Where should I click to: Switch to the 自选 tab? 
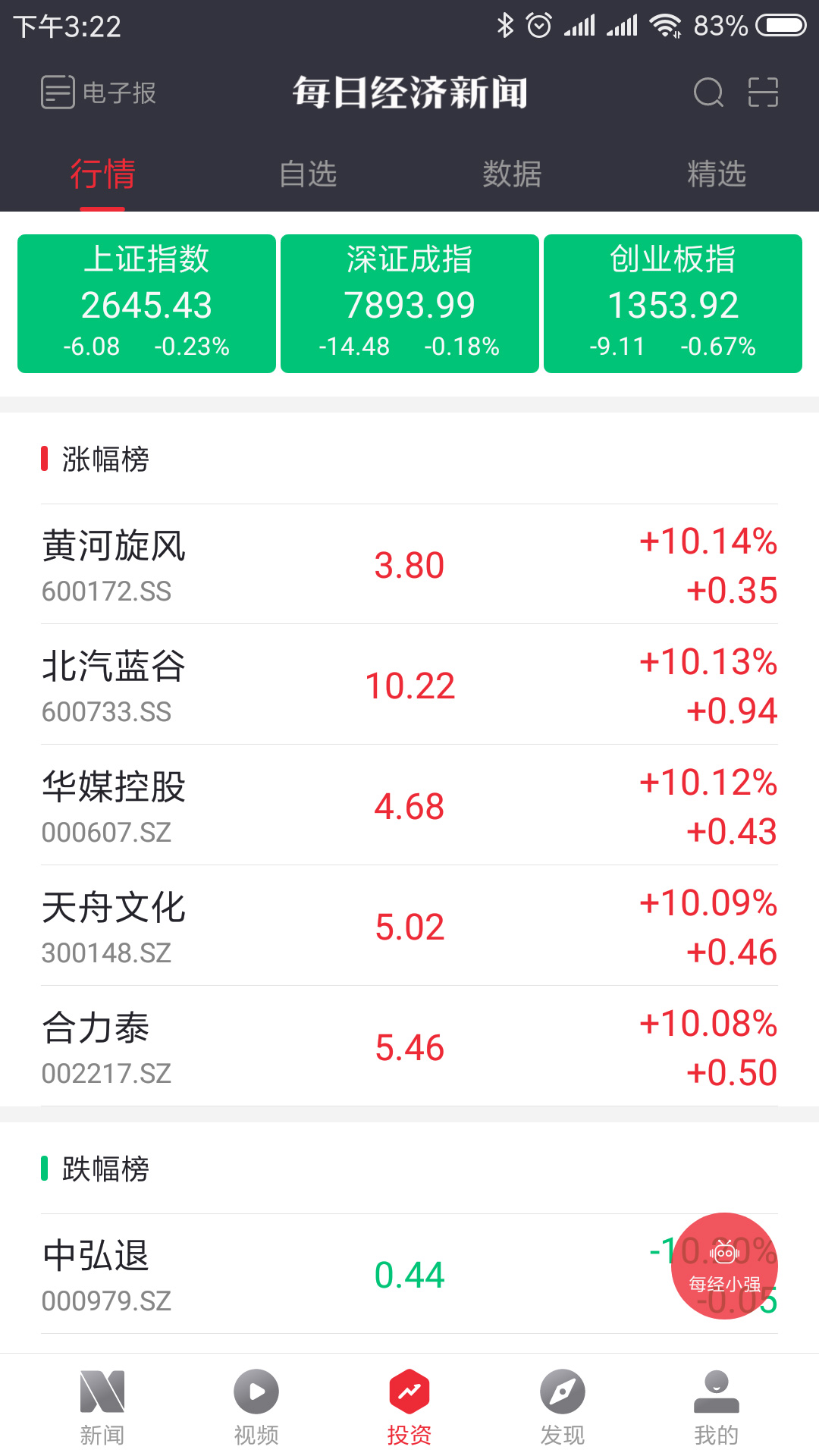[308, 174]
